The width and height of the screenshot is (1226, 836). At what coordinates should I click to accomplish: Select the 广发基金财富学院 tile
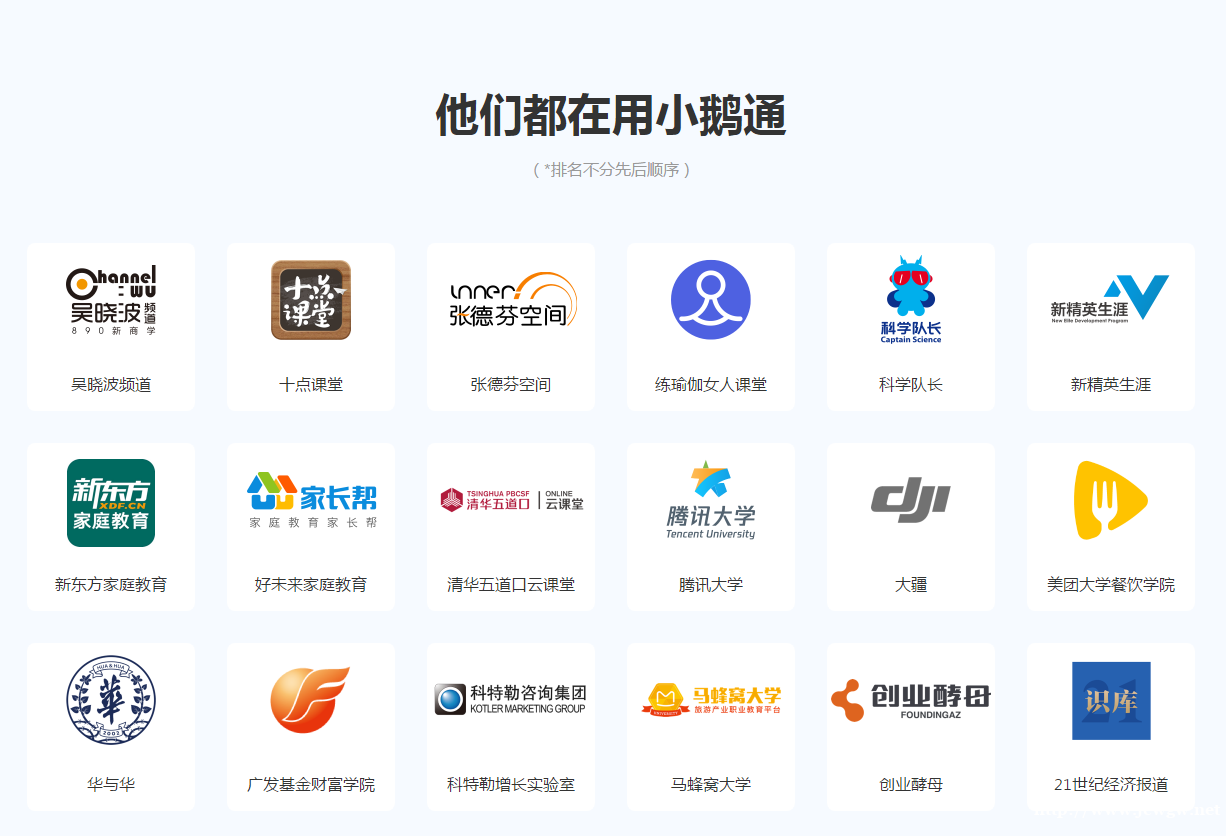(x=311, y=726)
